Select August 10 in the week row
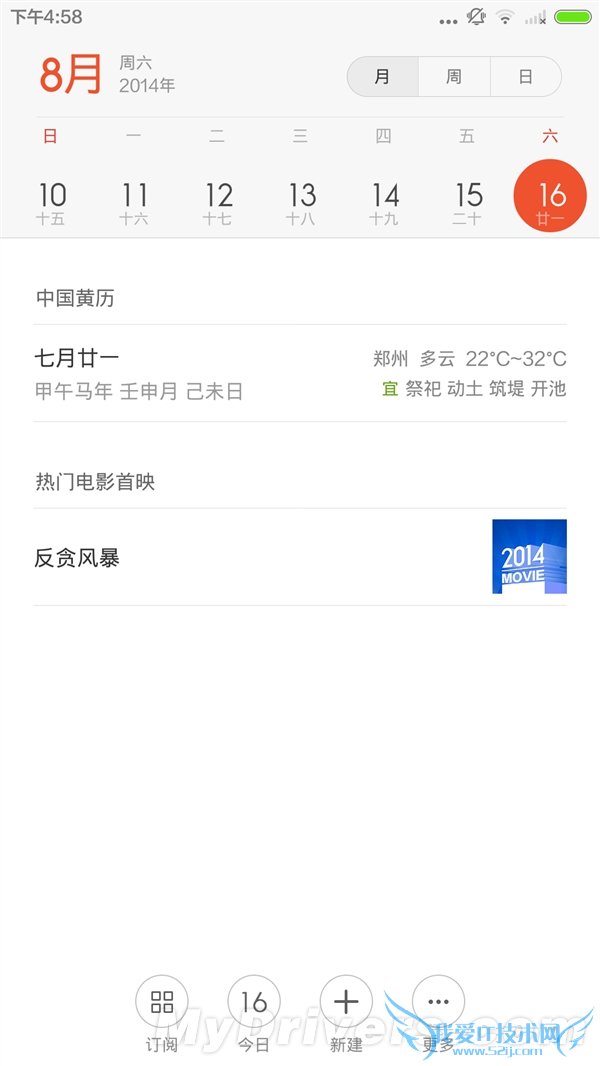Viewport: 600px width, 1066px height. 52,201
